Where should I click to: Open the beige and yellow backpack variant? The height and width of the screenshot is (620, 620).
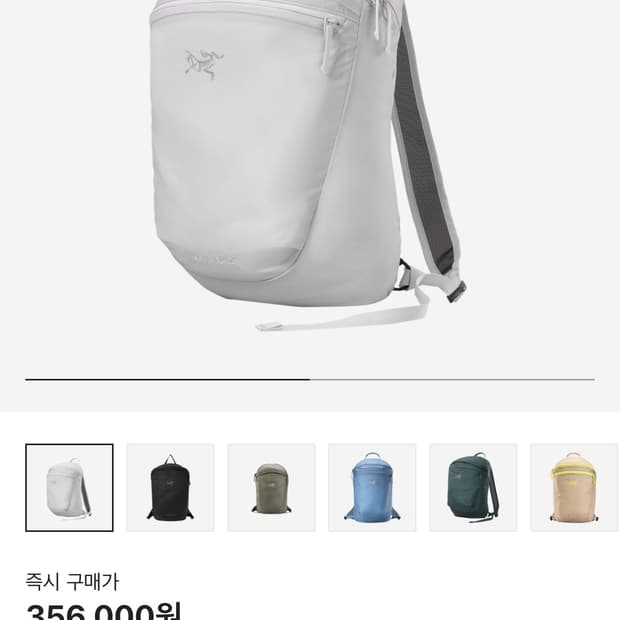point(573,487)
